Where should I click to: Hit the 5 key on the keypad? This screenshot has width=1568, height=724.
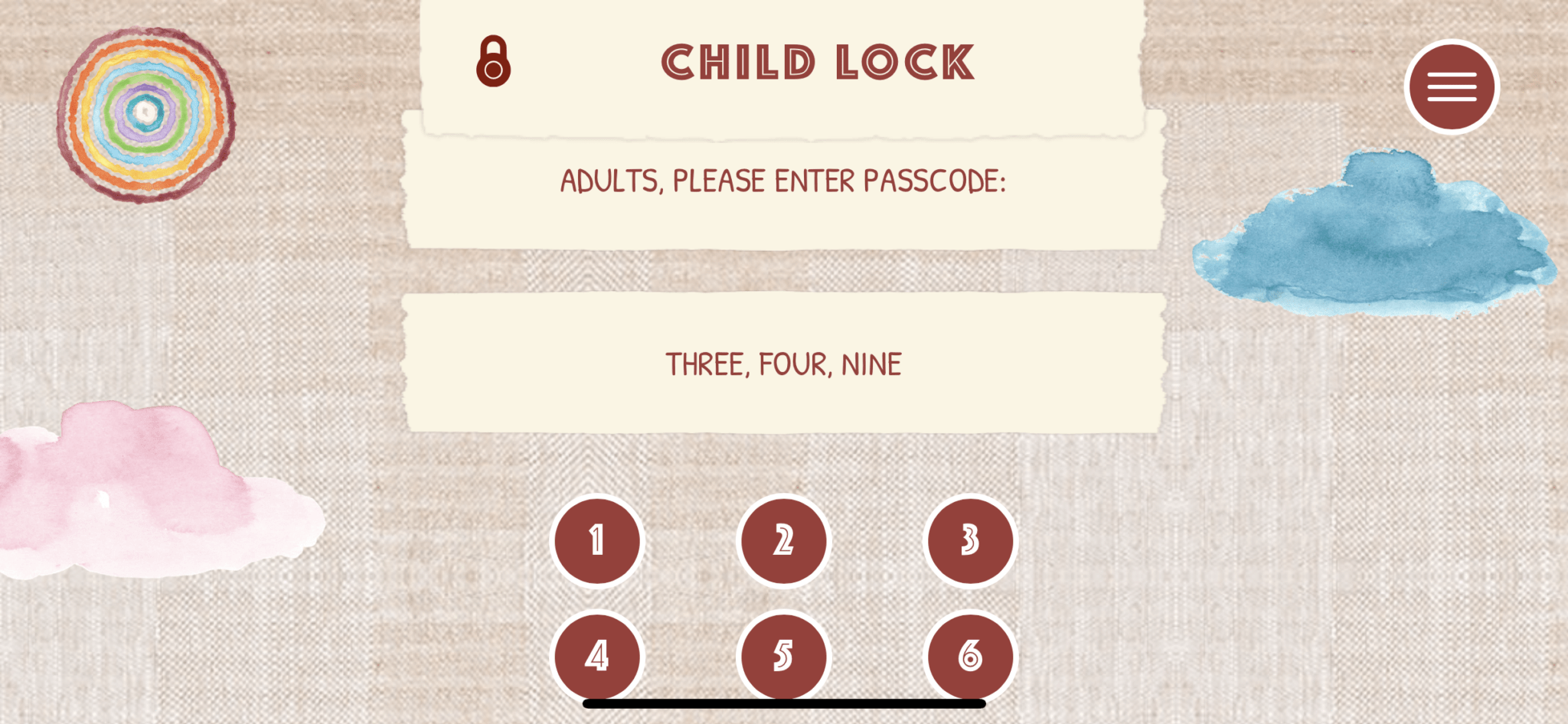click(783, 656)
